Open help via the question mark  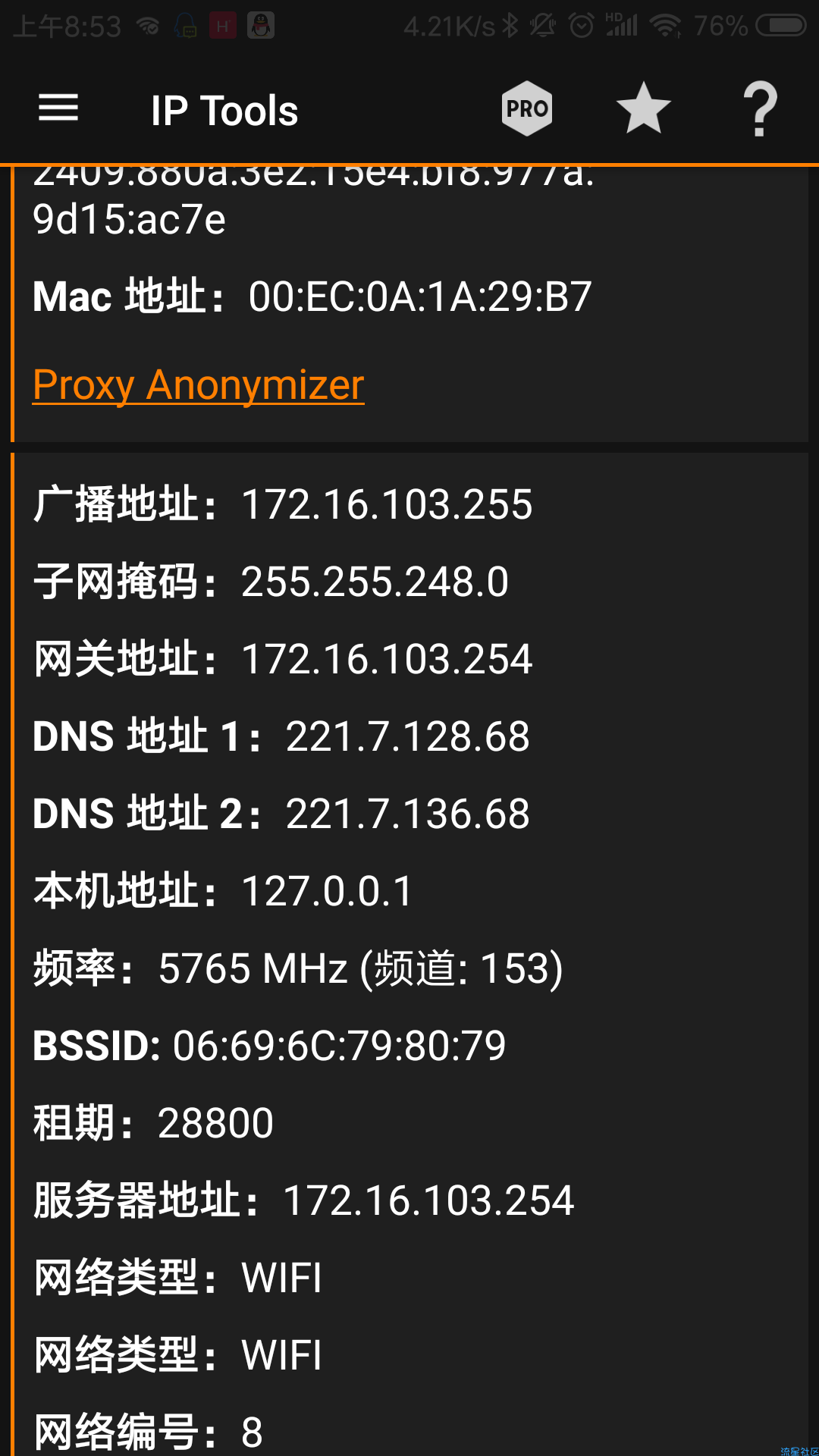761,108
